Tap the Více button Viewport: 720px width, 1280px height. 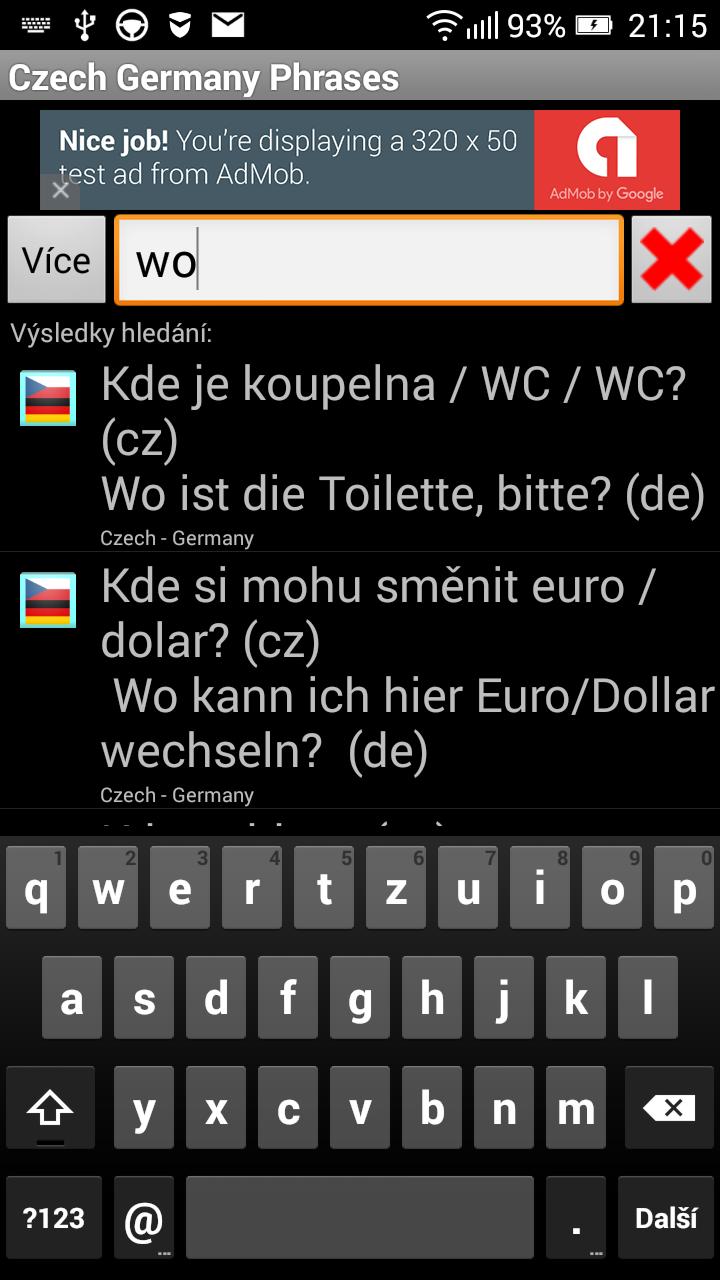click(x=56, y=260)
